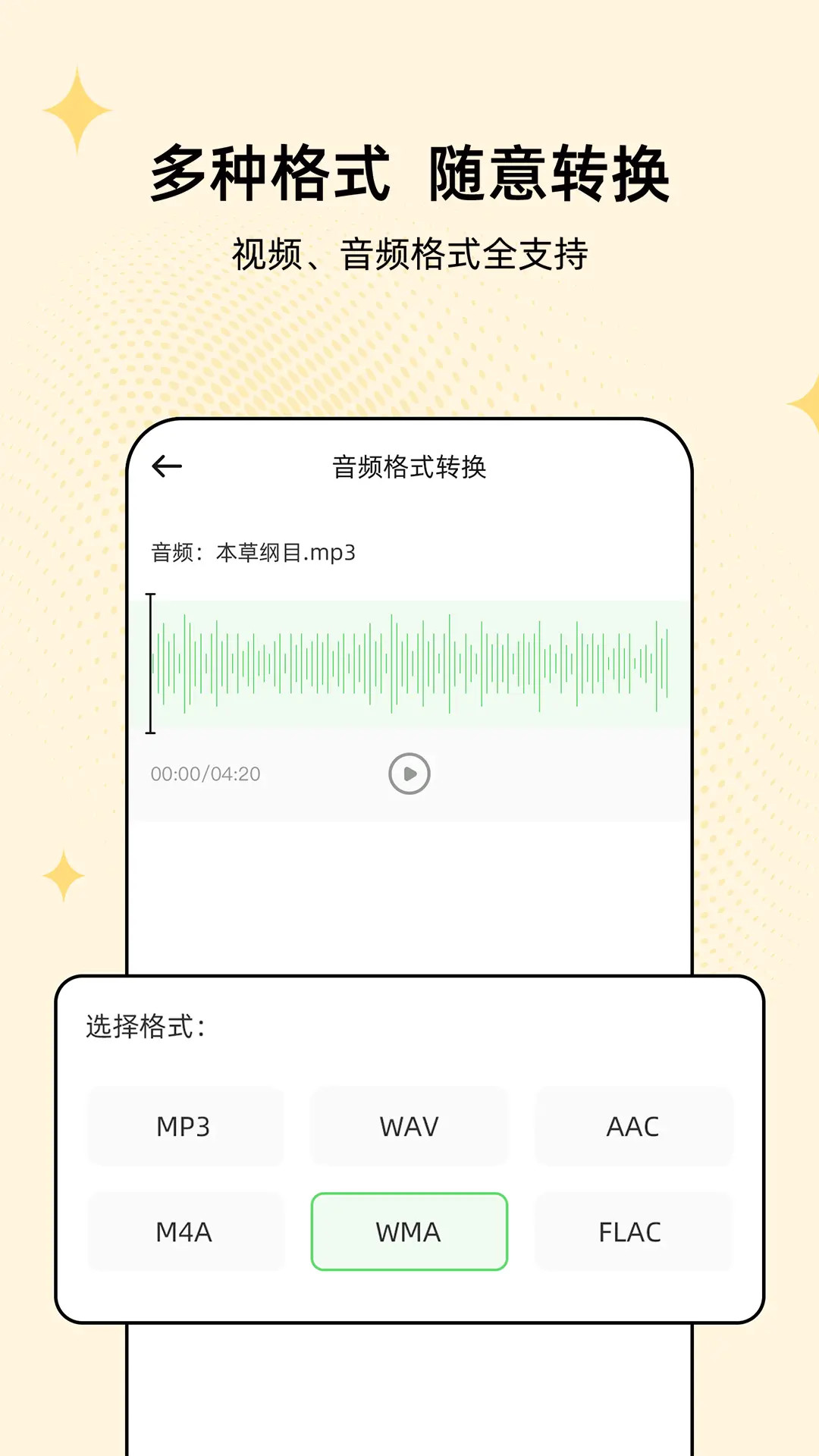The width and height of the screenshot is (819, 1456).
Task: Click the 00:00/04:20 time display
Action: point(204,773)
